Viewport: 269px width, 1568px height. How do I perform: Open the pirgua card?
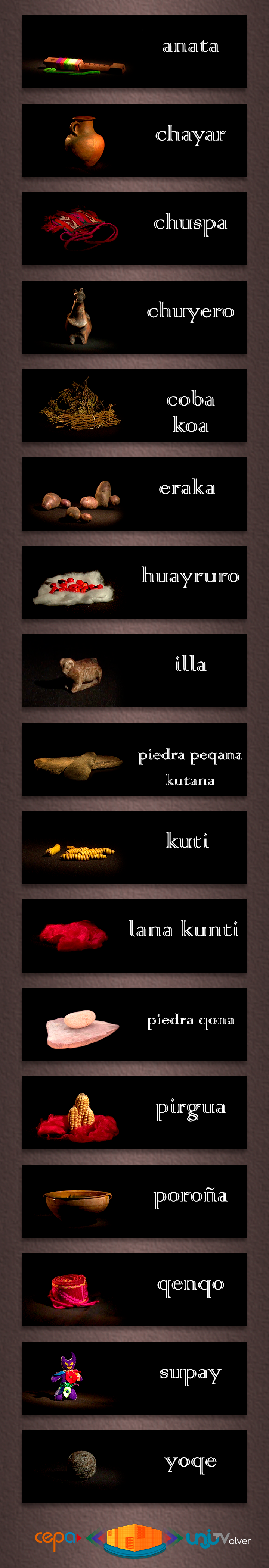[134, 1112]
